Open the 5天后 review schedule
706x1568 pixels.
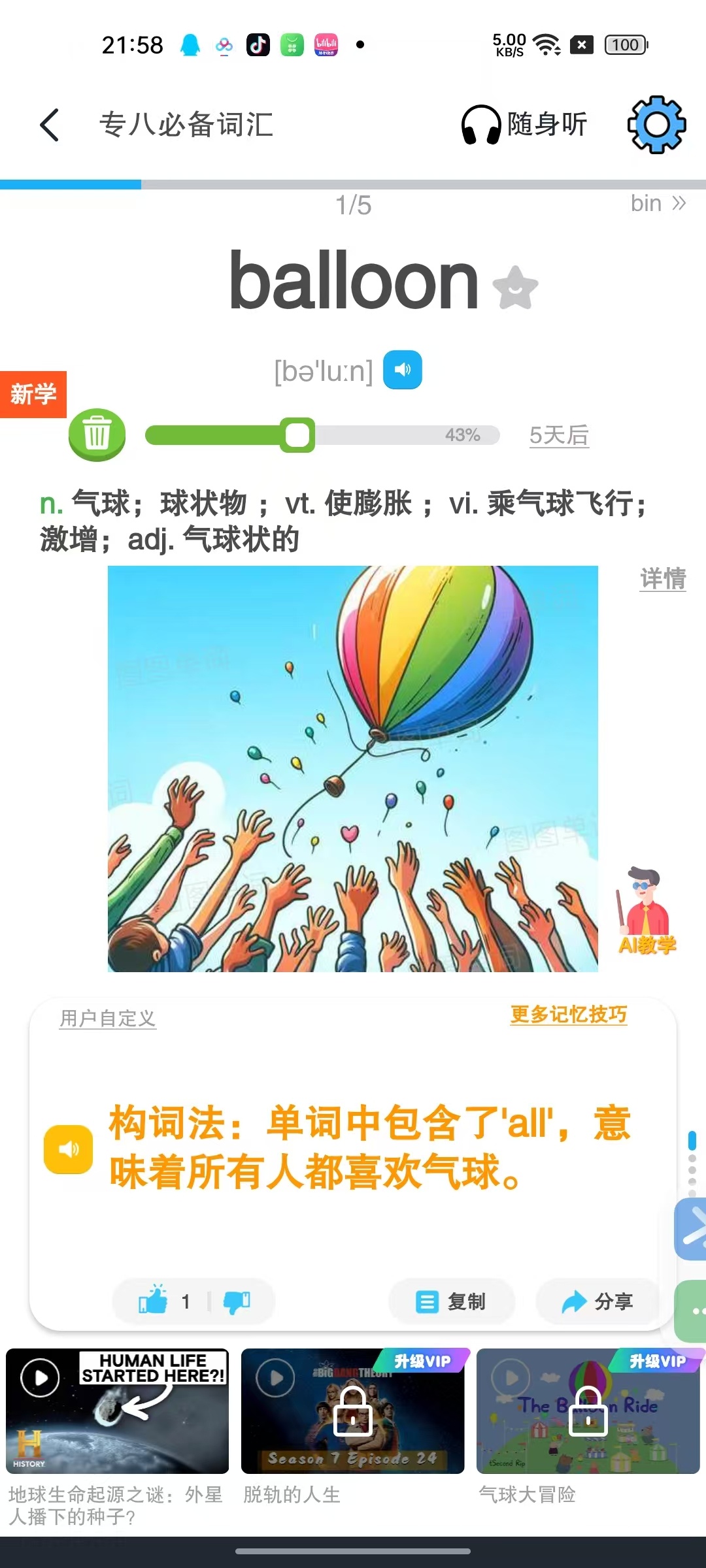click(559, 435)
